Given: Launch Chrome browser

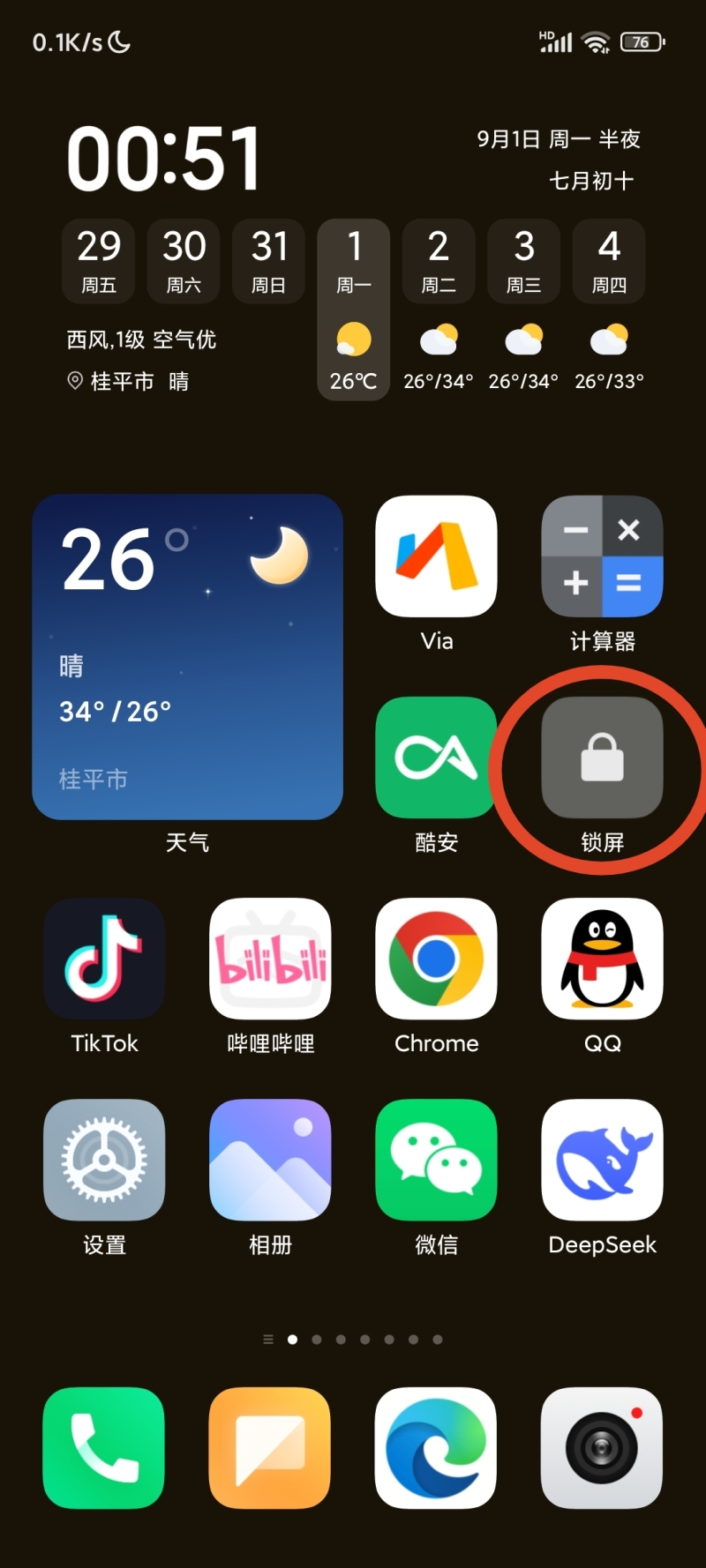Looking at the screenshot, I should 436,959.
